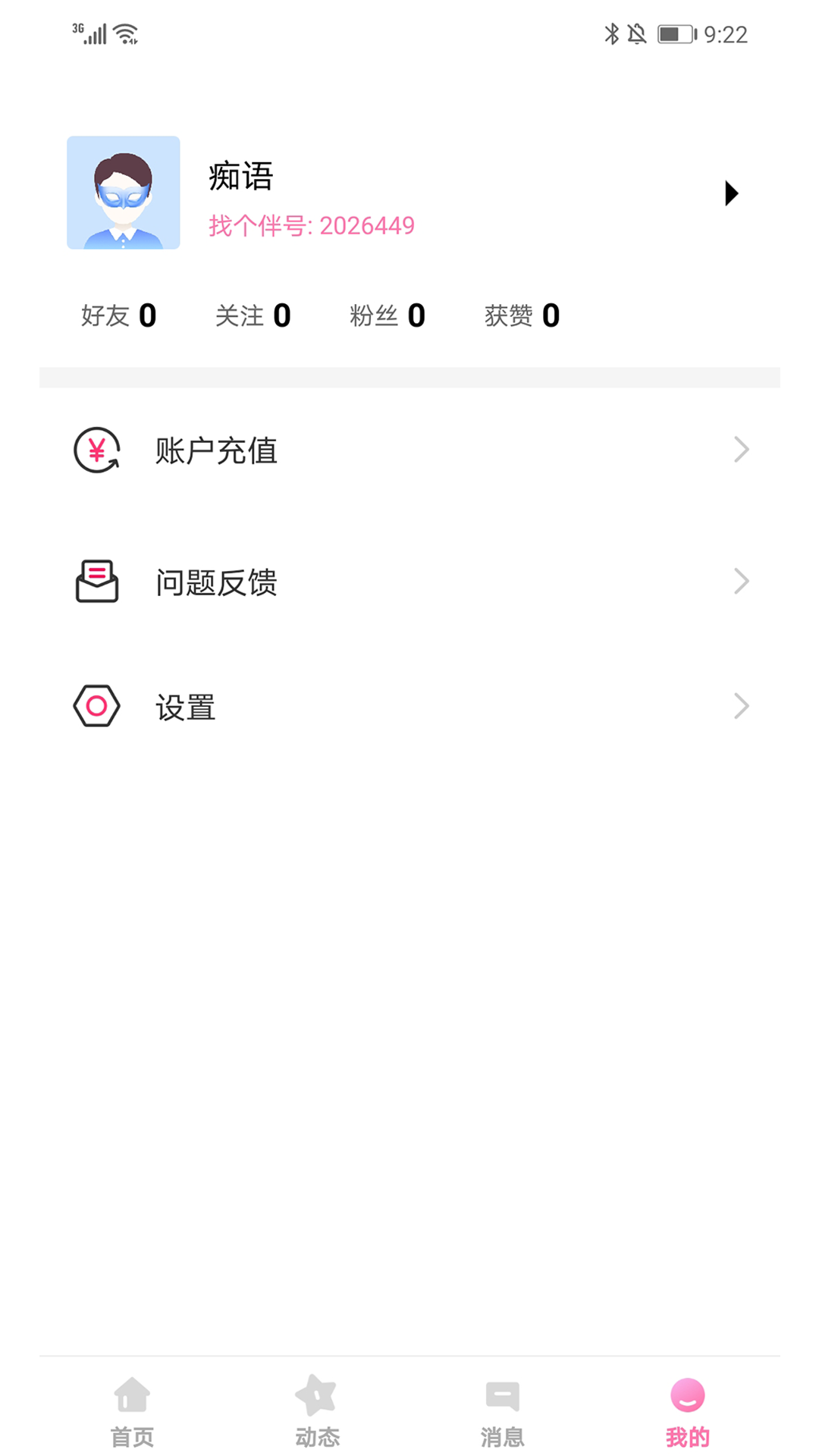819x1456 pixels.
Task: Open the 好友 friends count
Action: click(118, 315)
